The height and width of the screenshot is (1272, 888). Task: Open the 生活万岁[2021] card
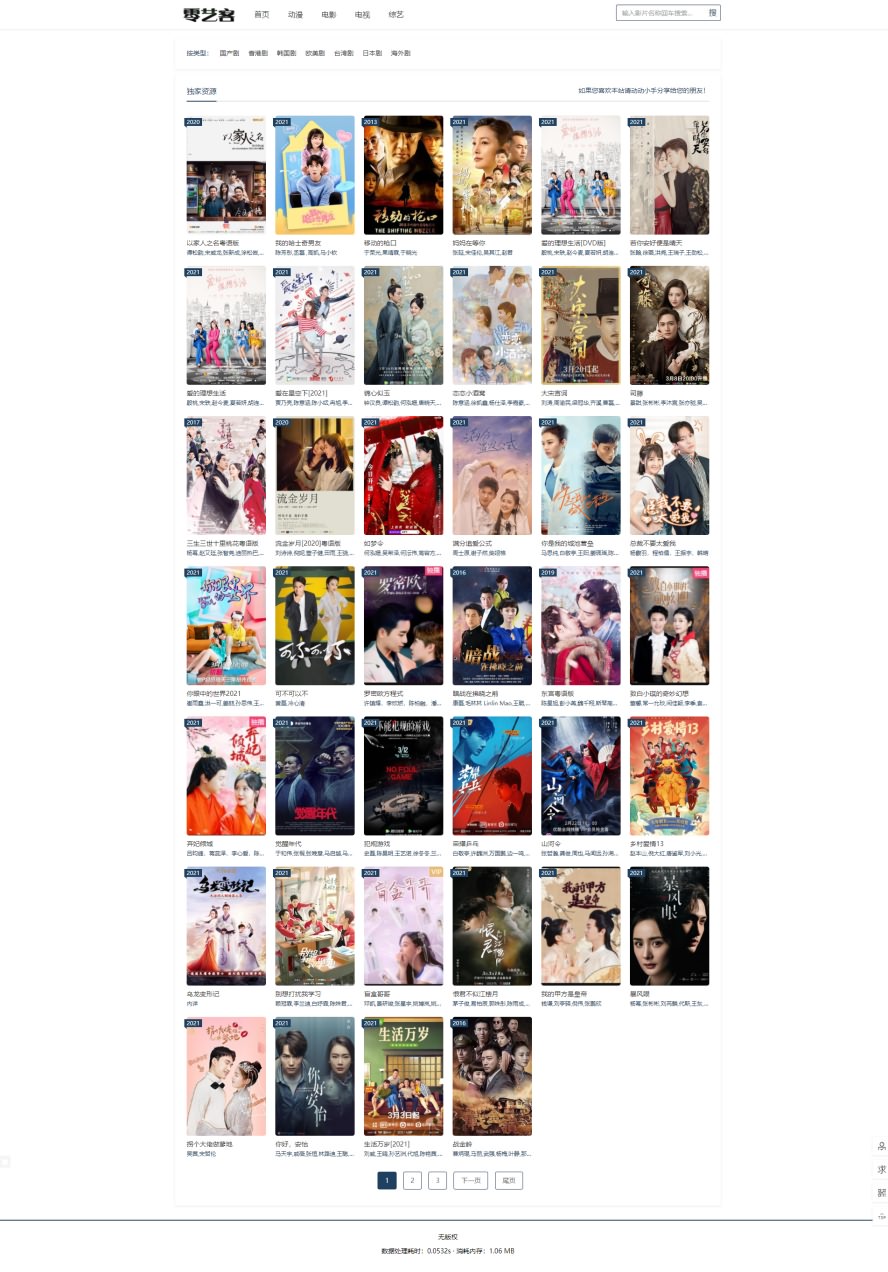(x=403, y=1076)
